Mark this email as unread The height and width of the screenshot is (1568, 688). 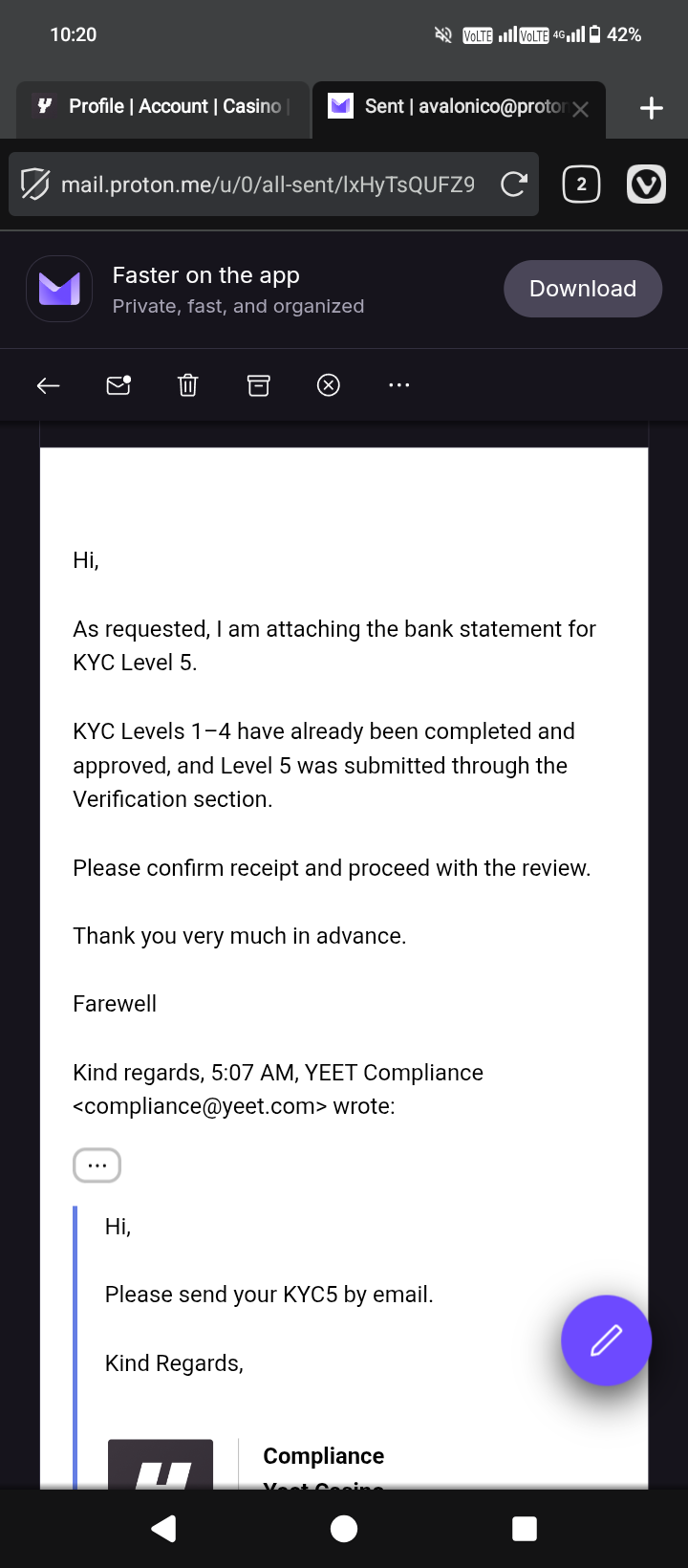tap(118, 385)
